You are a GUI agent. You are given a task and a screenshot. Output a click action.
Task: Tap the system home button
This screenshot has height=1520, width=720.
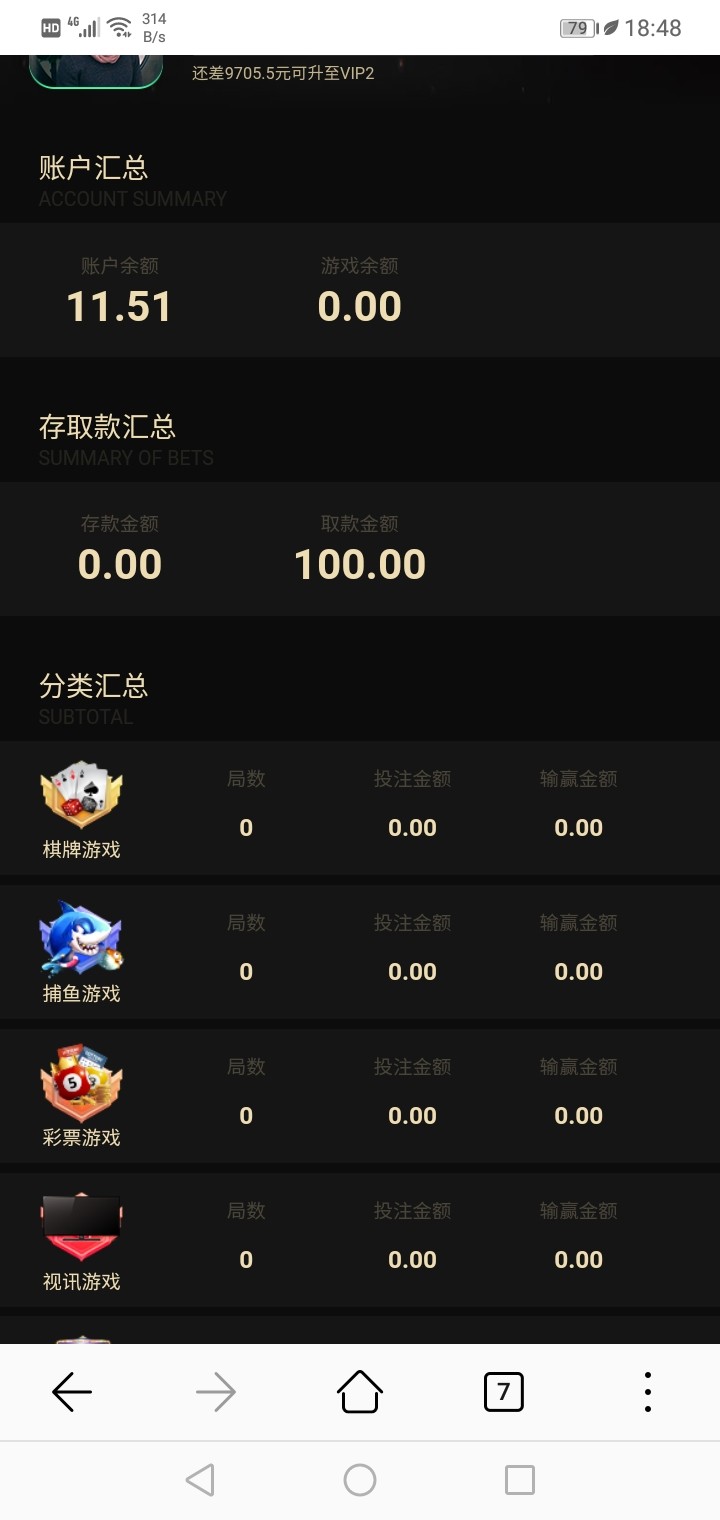(360, 1480)
